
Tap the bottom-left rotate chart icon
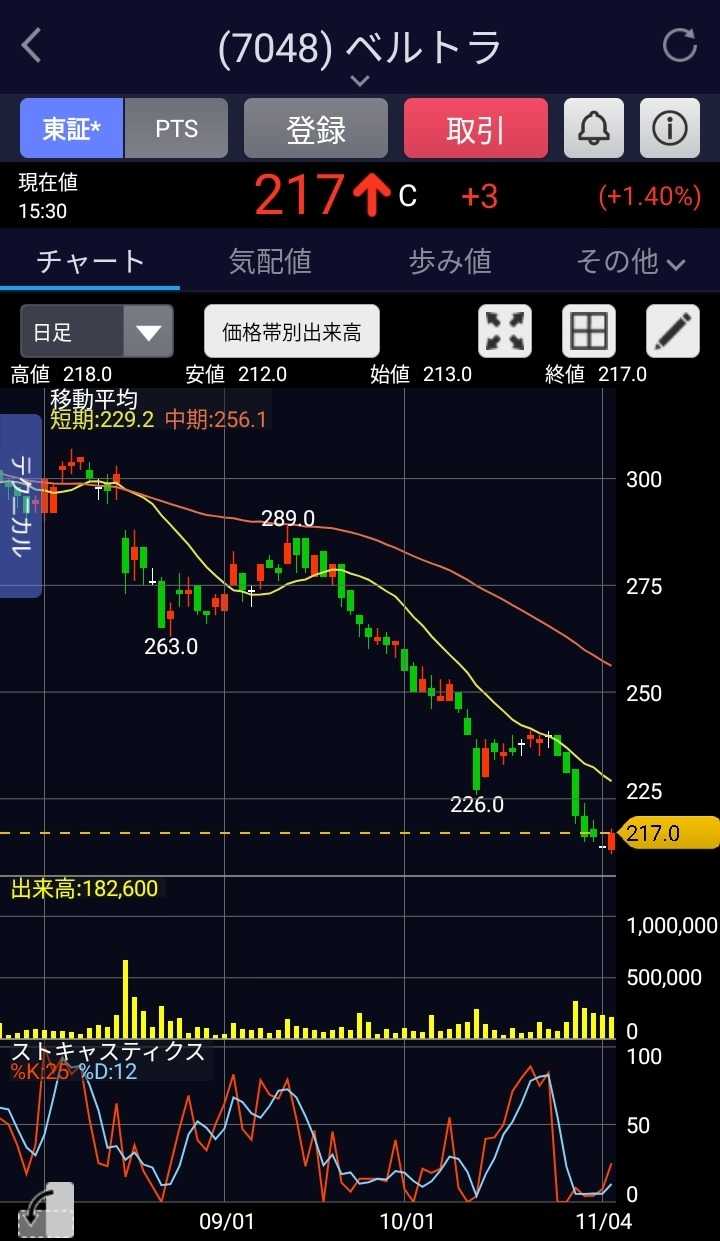click(x=46, y=1211)
